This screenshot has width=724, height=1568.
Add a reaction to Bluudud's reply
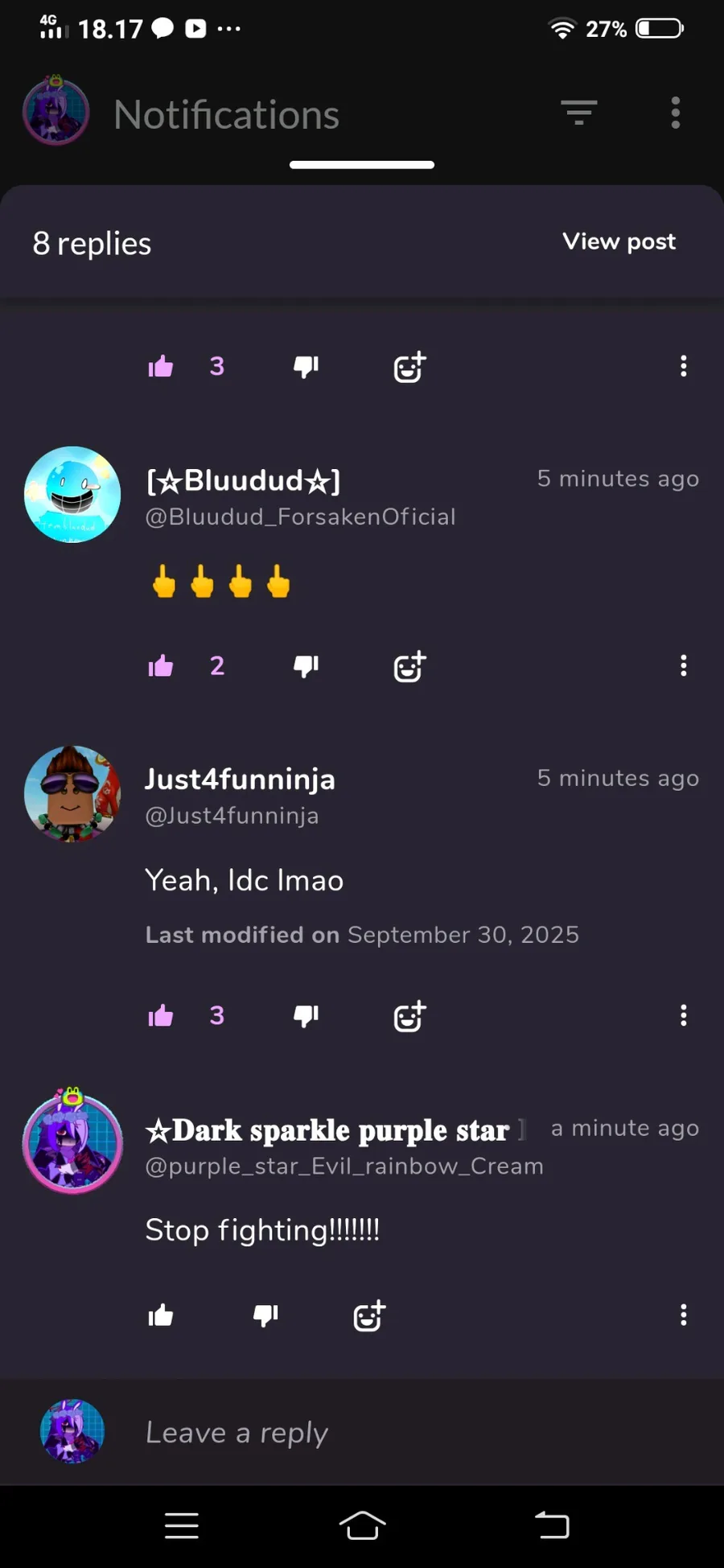click(409, 666)
